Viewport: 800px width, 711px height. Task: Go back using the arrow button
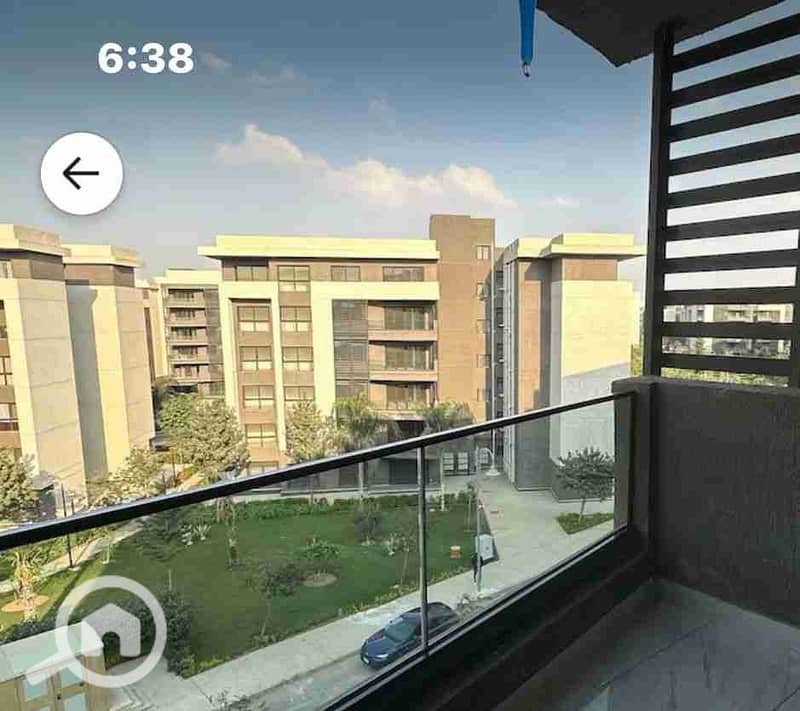(x=81, y=173)
